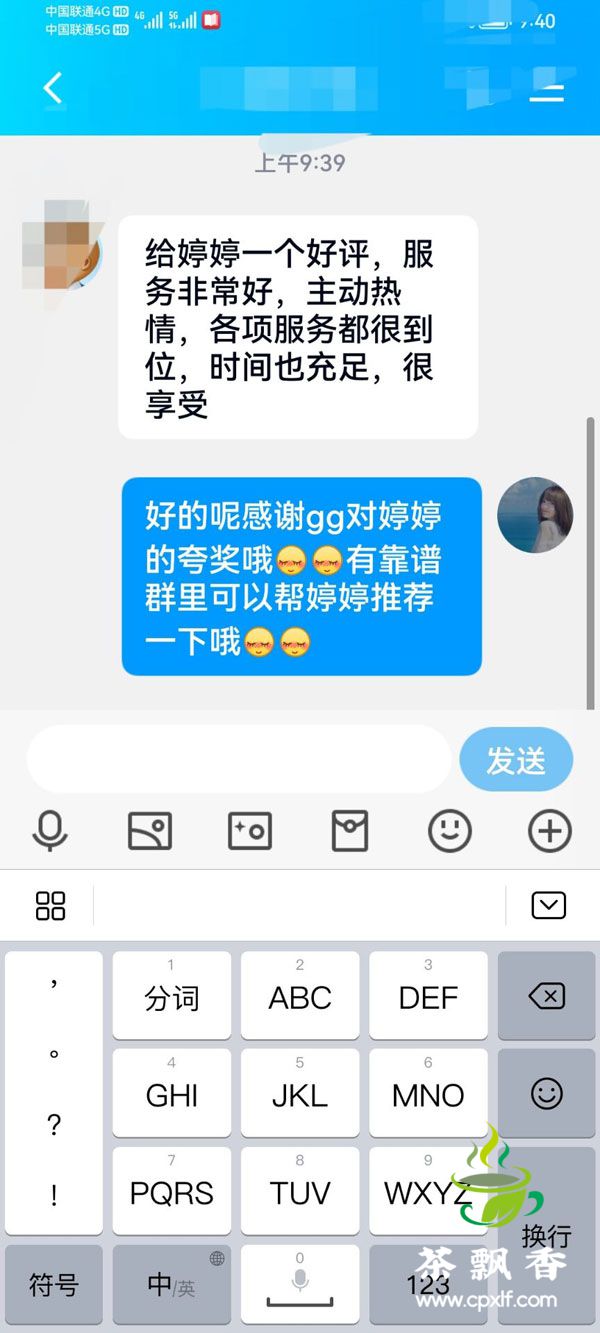Tap the backspace key on keyboard
The height and width of the screenshot is (1333, 600).
pos(547,996)
